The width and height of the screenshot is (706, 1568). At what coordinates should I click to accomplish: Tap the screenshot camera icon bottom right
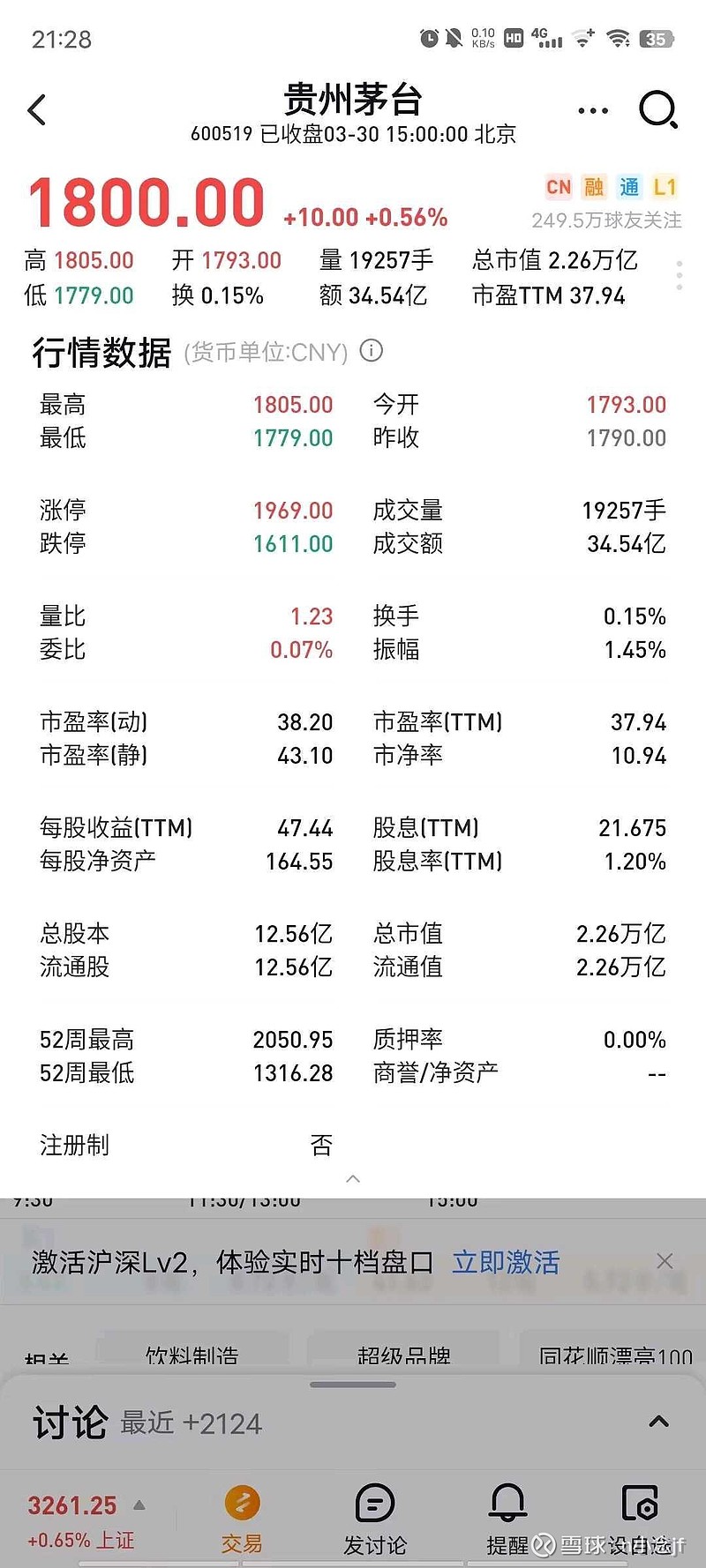pos(641,1501)
